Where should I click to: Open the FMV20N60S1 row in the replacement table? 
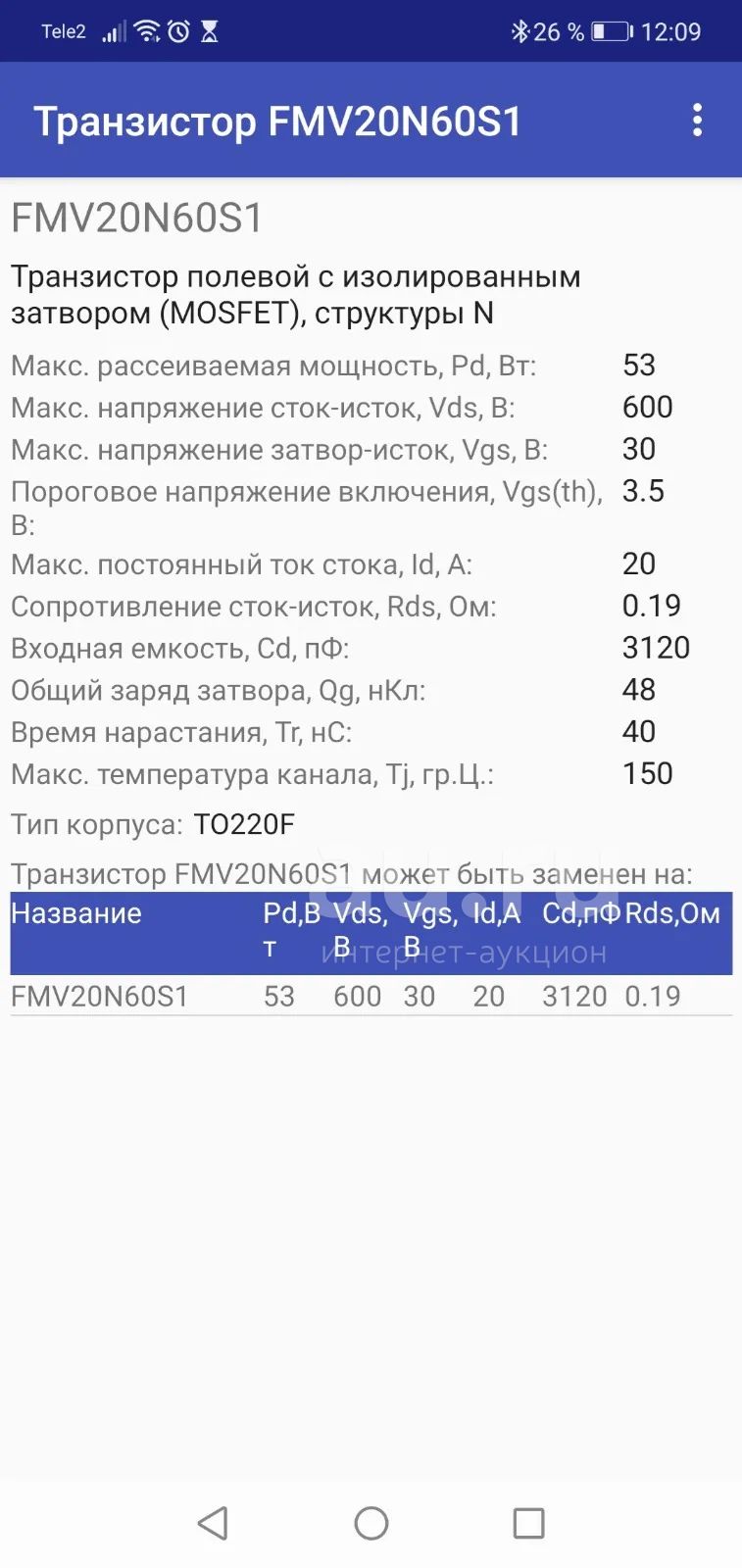[371, 996]
